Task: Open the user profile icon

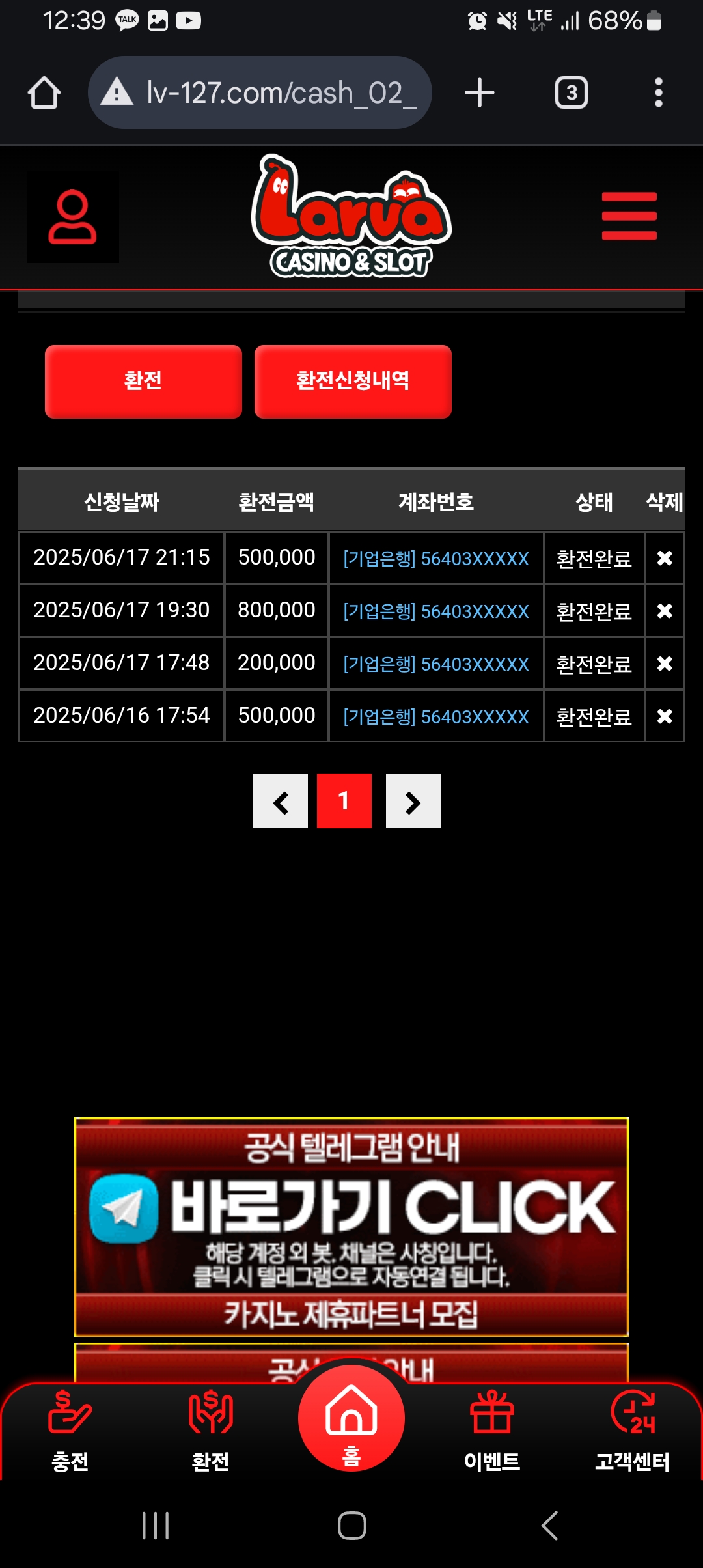Action: pyautogui.click(x=73, y=217)
